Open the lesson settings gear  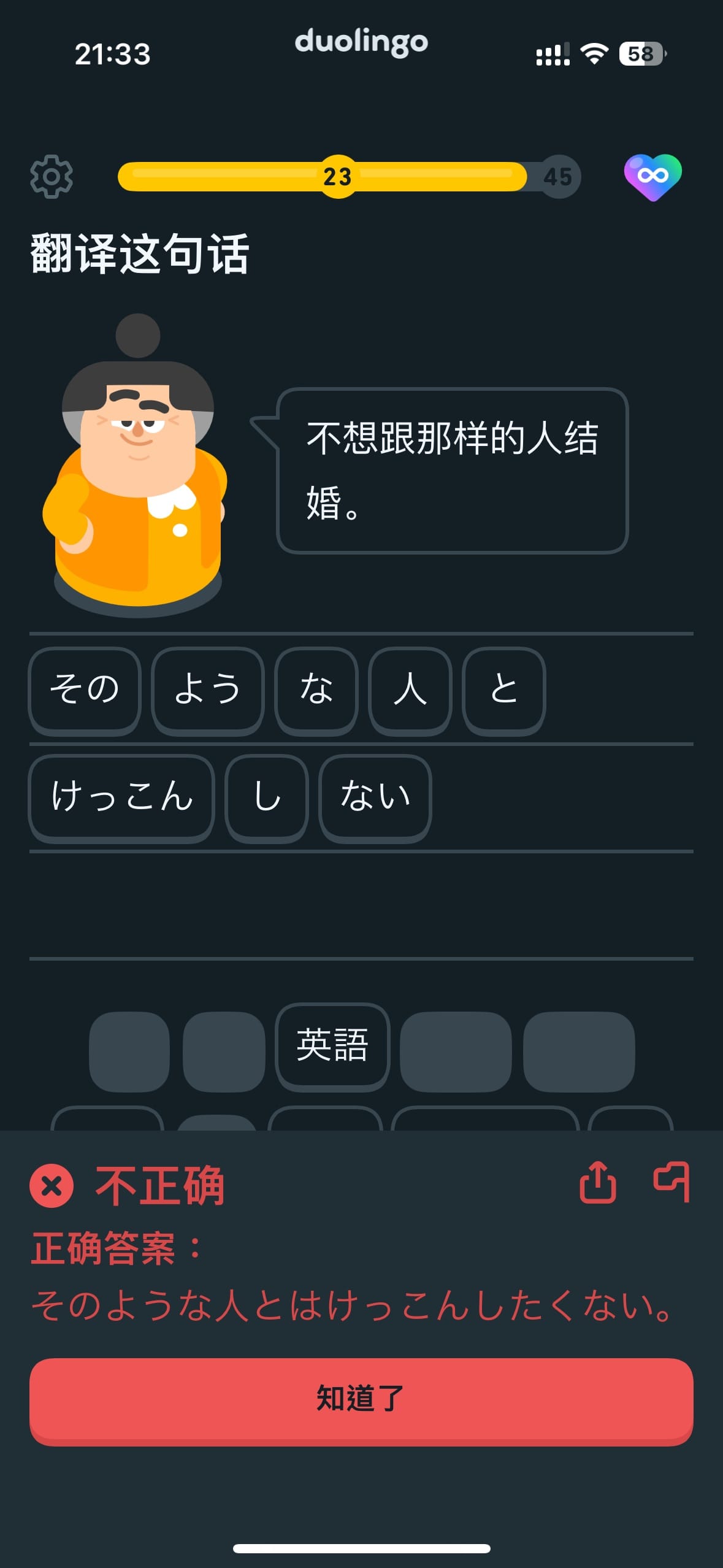pos(52,177)
